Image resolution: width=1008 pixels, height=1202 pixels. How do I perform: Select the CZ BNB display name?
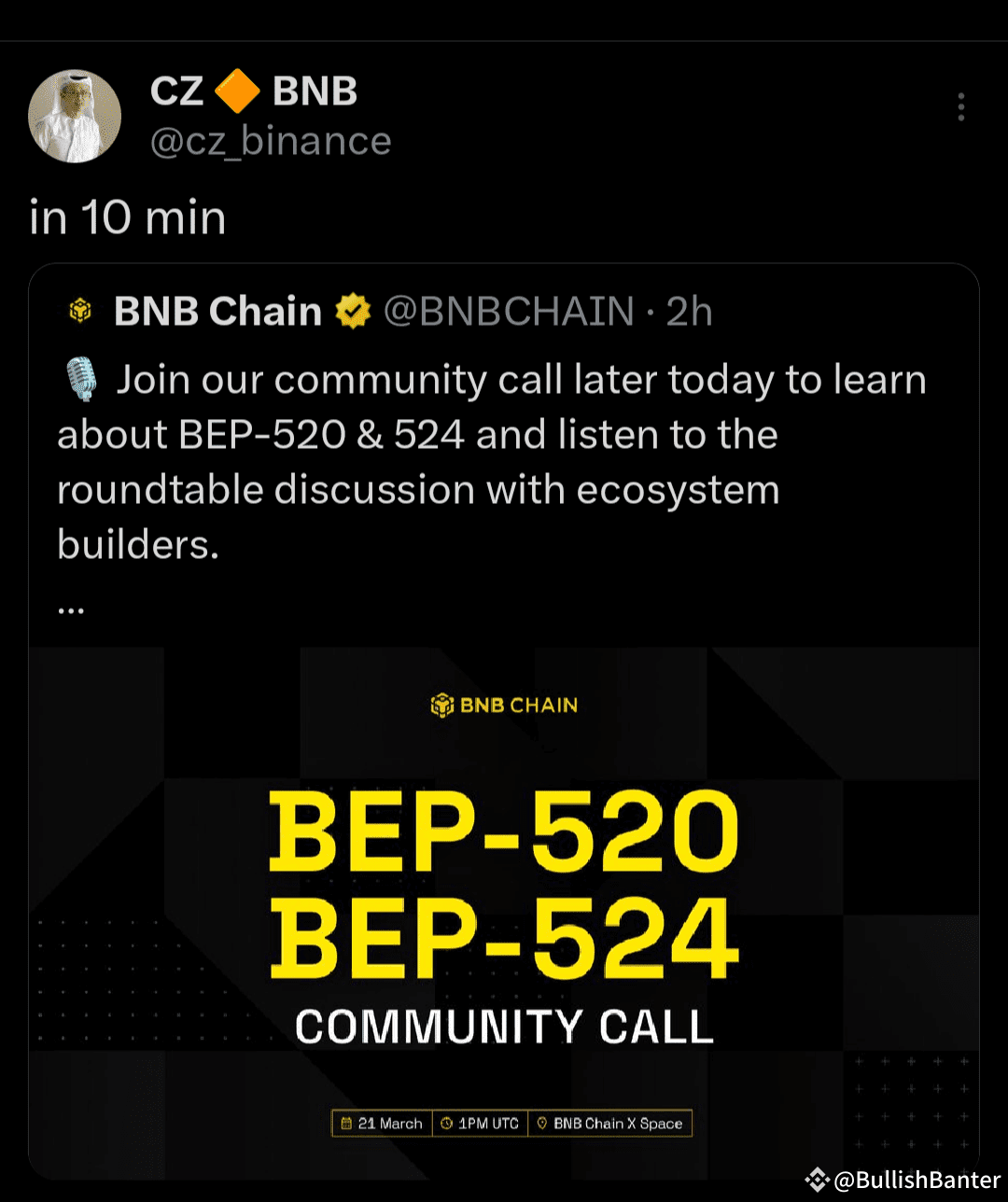(x=253, y=91)
